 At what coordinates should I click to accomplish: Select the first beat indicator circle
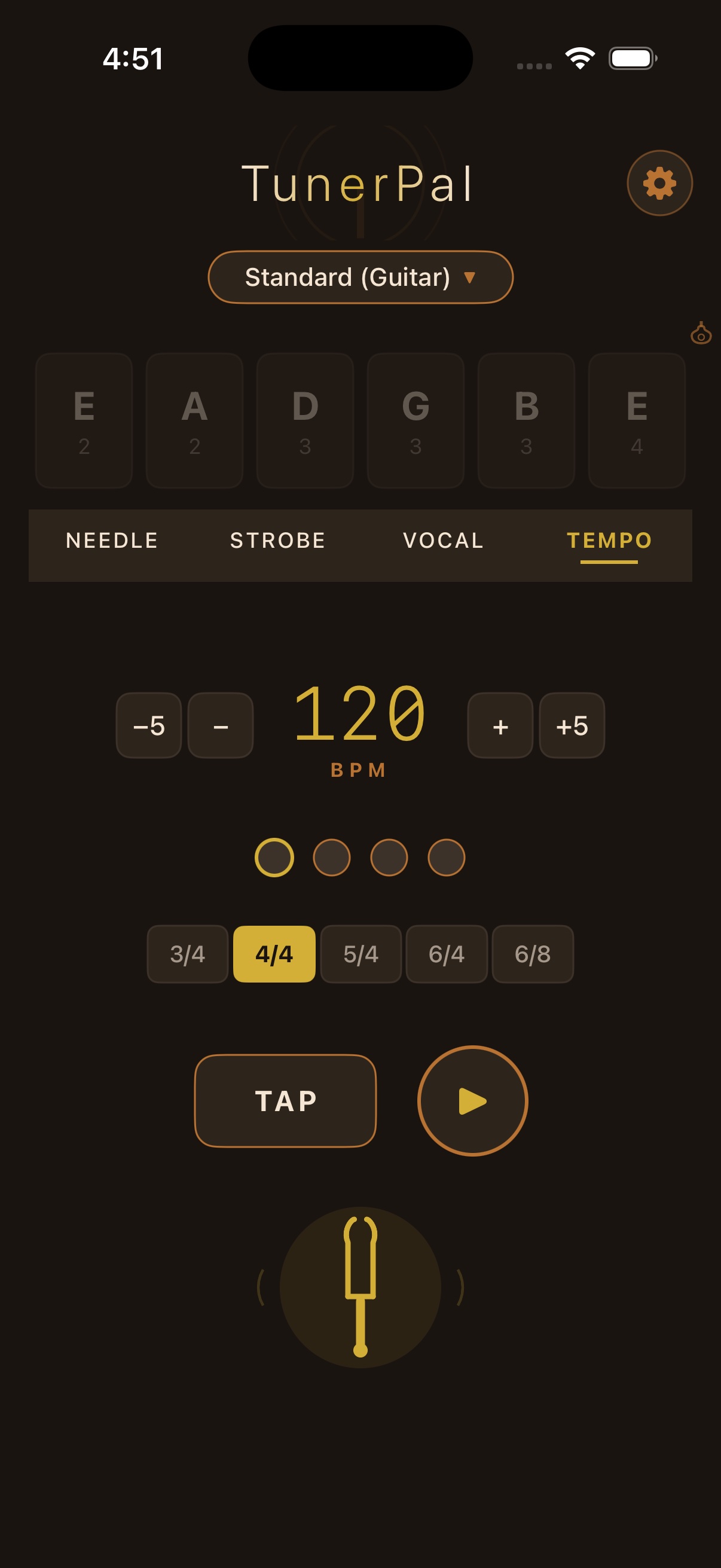(274, 858)
